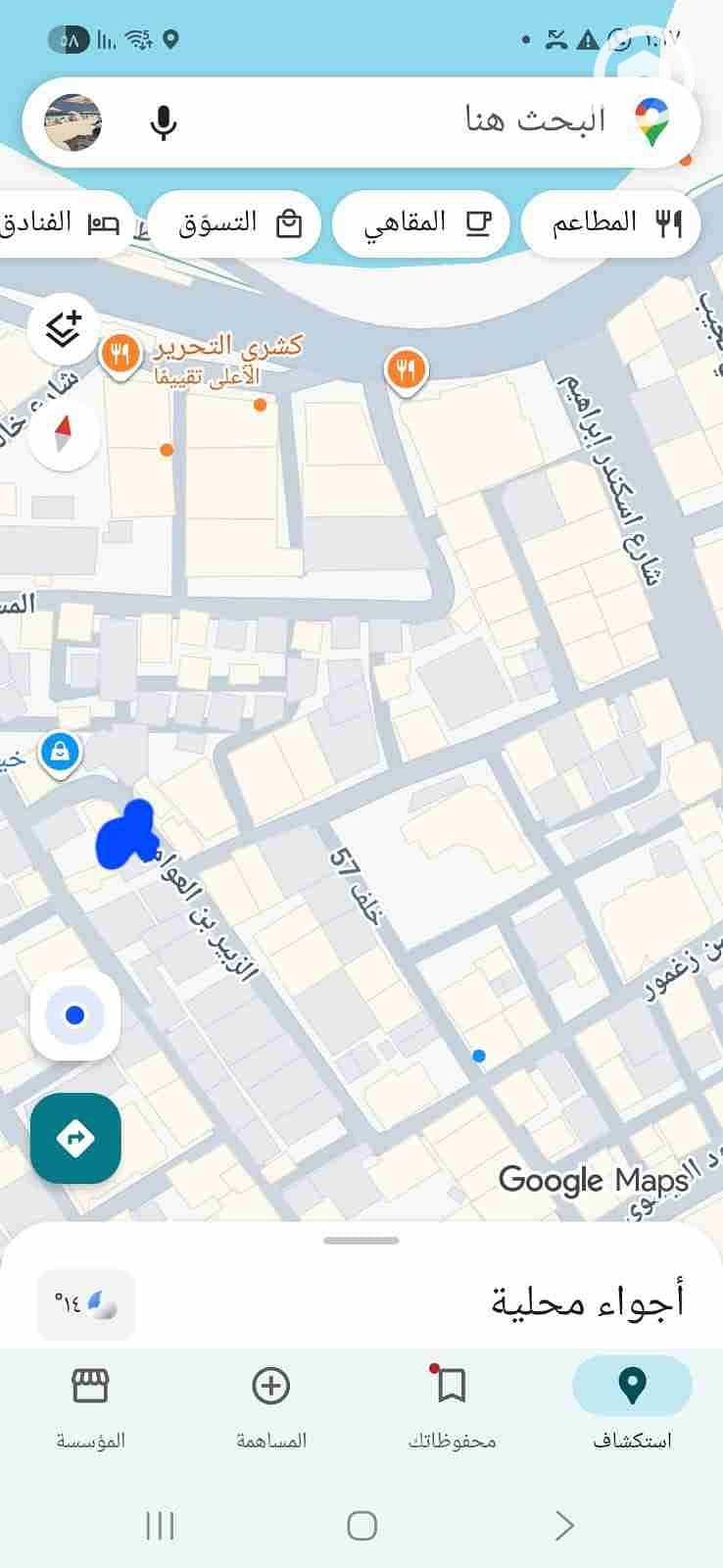Tap the system home button
Screen dimensions: 723x1568
(361, 1526)
